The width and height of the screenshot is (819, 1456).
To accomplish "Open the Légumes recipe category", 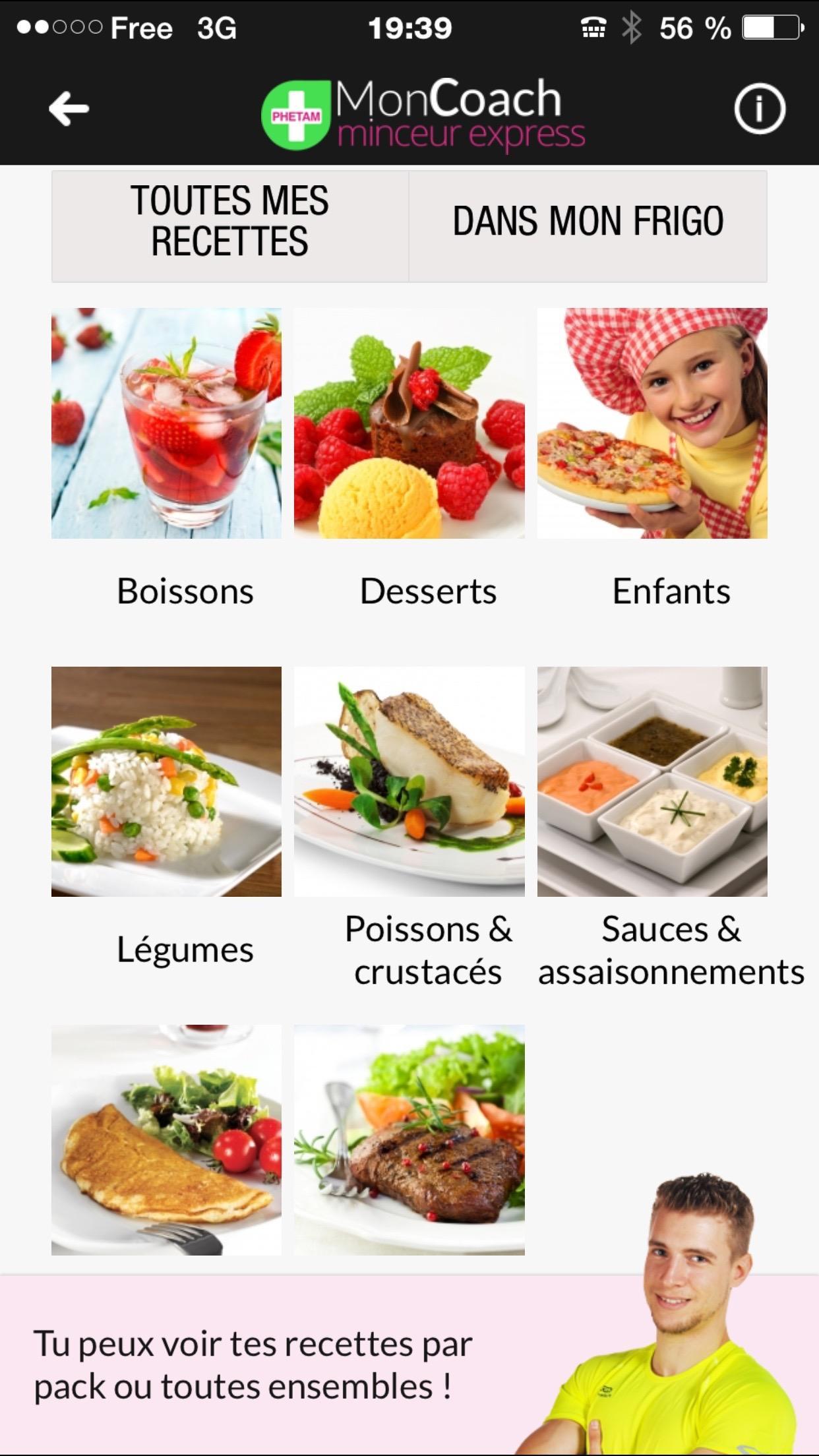I will (167, 781).
